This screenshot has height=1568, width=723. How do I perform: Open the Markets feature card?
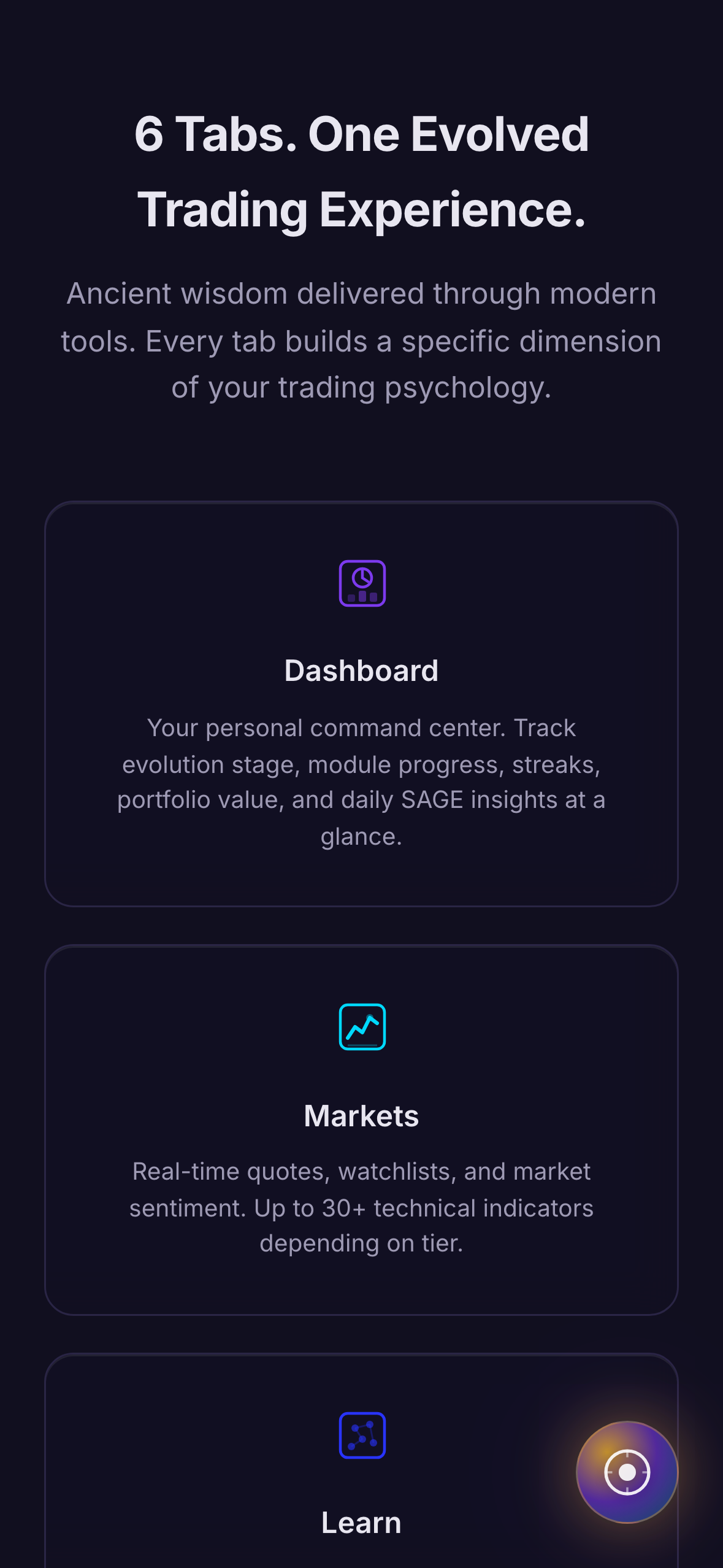click(361, 1129)
